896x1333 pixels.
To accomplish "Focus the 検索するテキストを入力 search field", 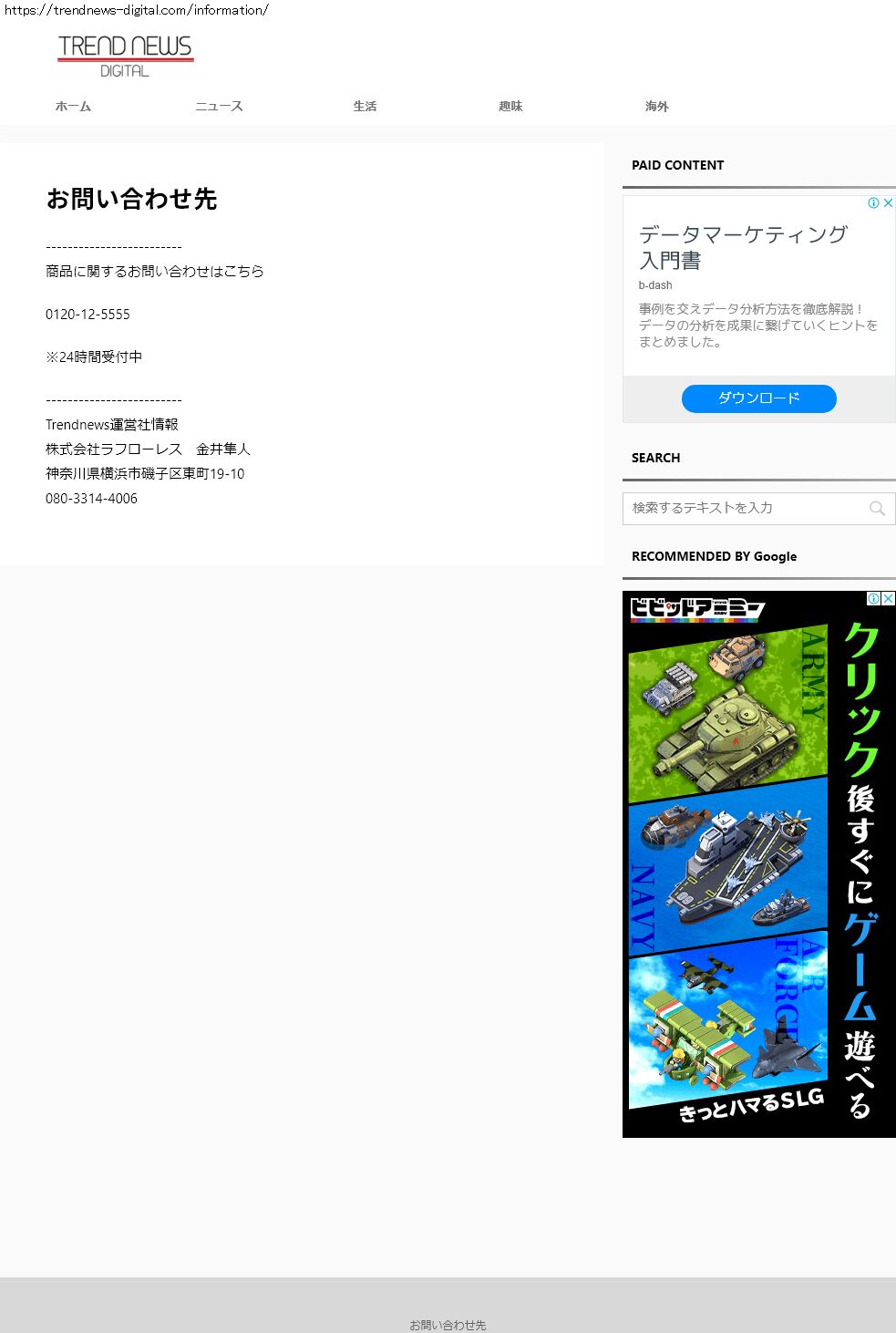I will point(743,508).
